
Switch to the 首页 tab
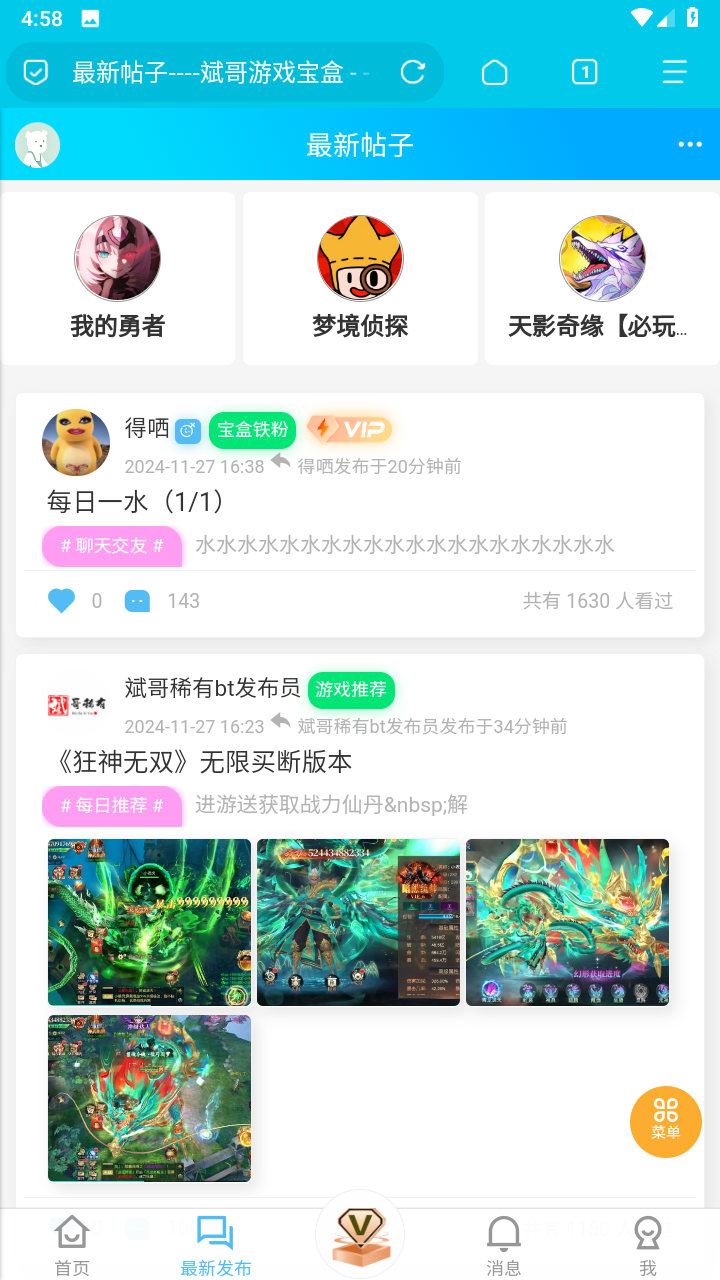pos(72,1245)
